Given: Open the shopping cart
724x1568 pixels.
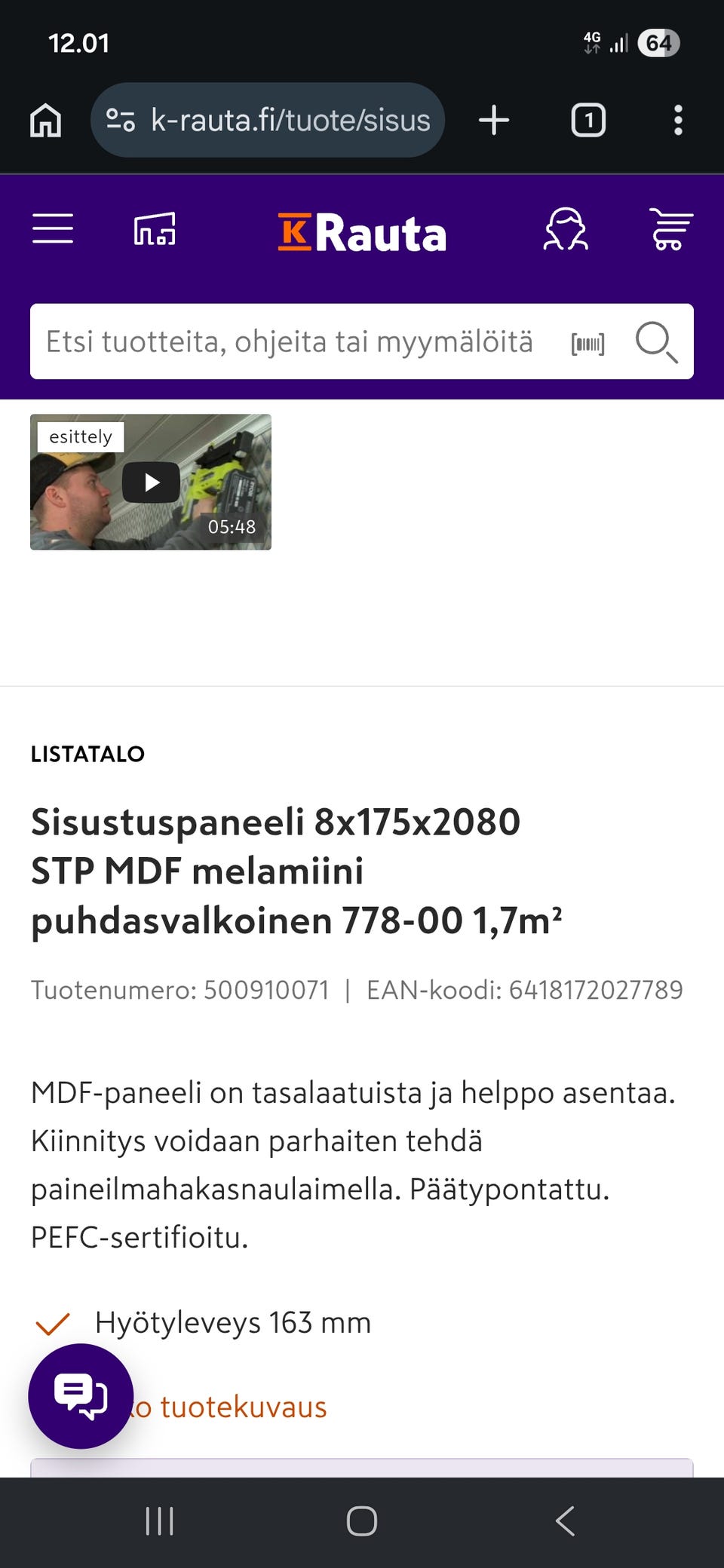Looking at the screenshot, I should click(670, 229).
